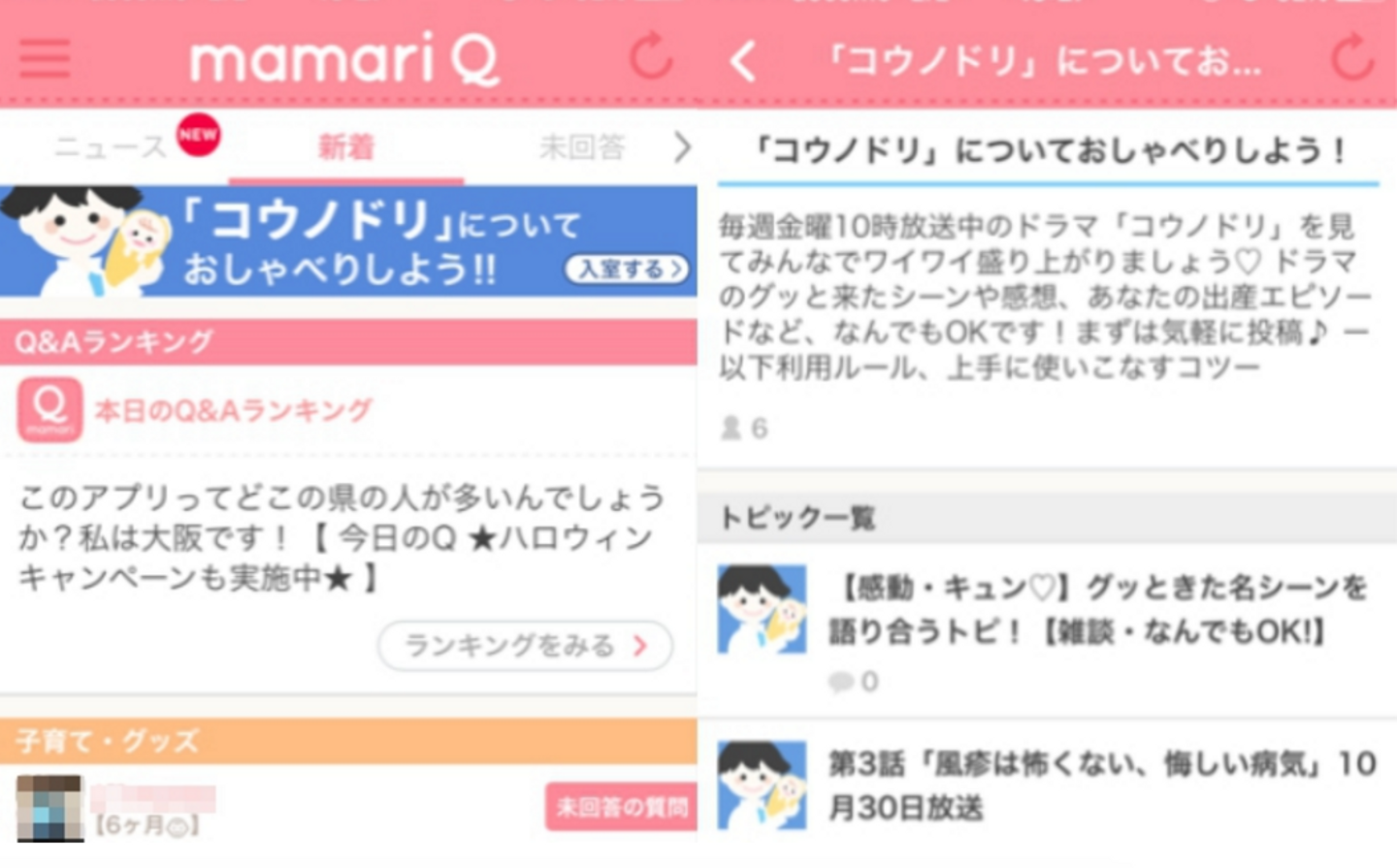Show more tabs with the right chevron
1397x868 pixels.
point(682,147)
